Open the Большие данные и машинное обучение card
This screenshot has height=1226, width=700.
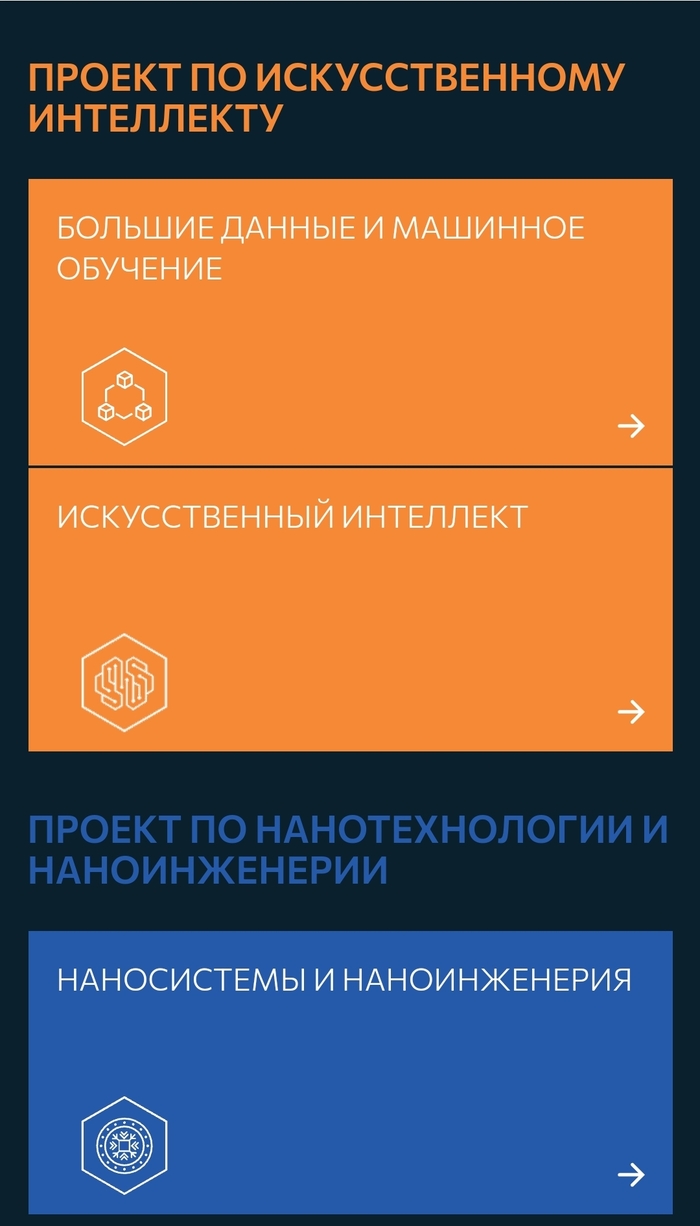pyautogui.click(x=350, y=322)
